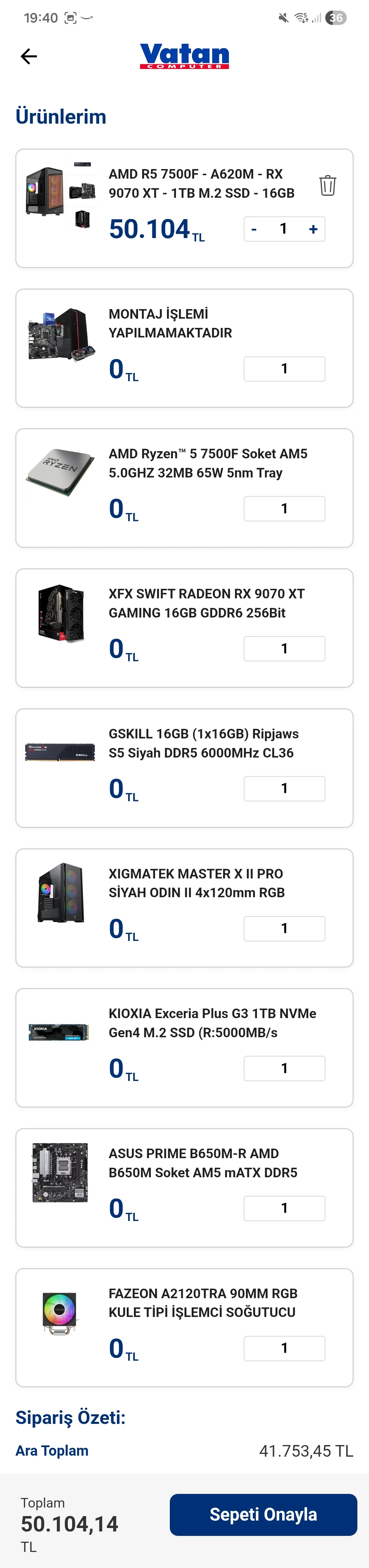Confirm cart with Sepeti Onayla
Image resolution: width=369 pixels, height=1568 pixels.
click(263, 1514)
